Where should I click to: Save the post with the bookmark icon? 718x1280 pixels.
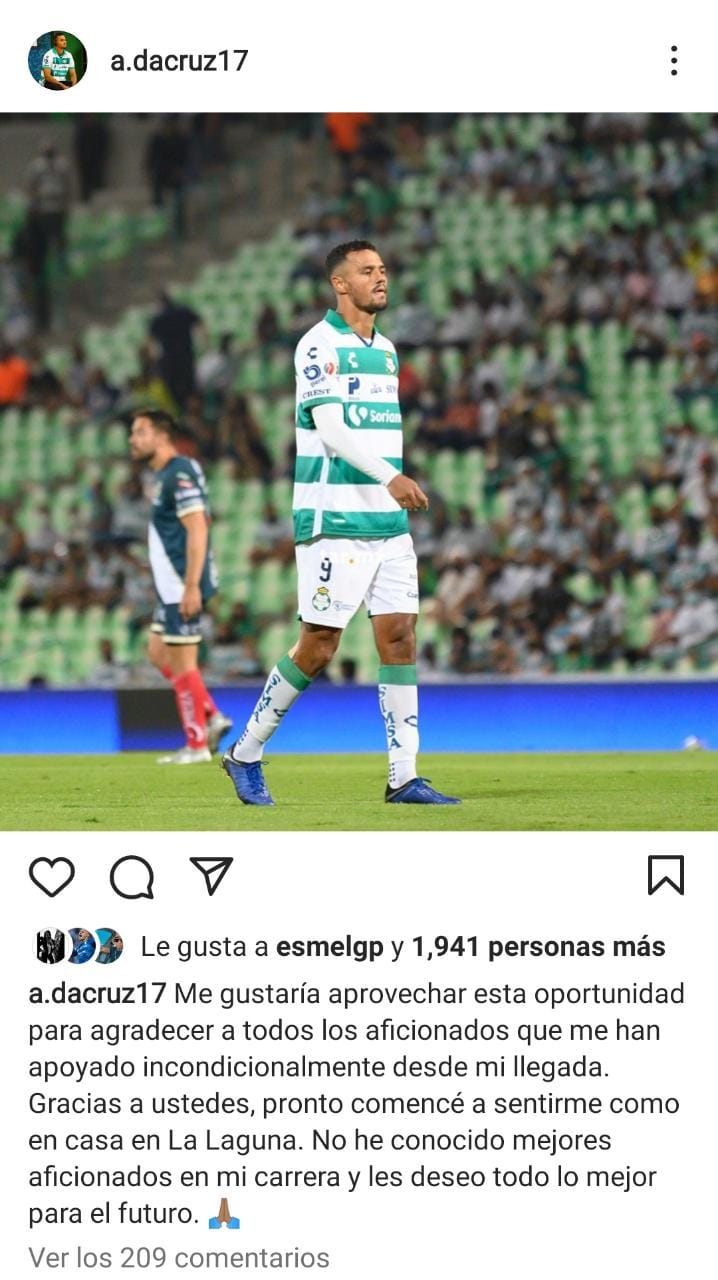pos(666,876)
